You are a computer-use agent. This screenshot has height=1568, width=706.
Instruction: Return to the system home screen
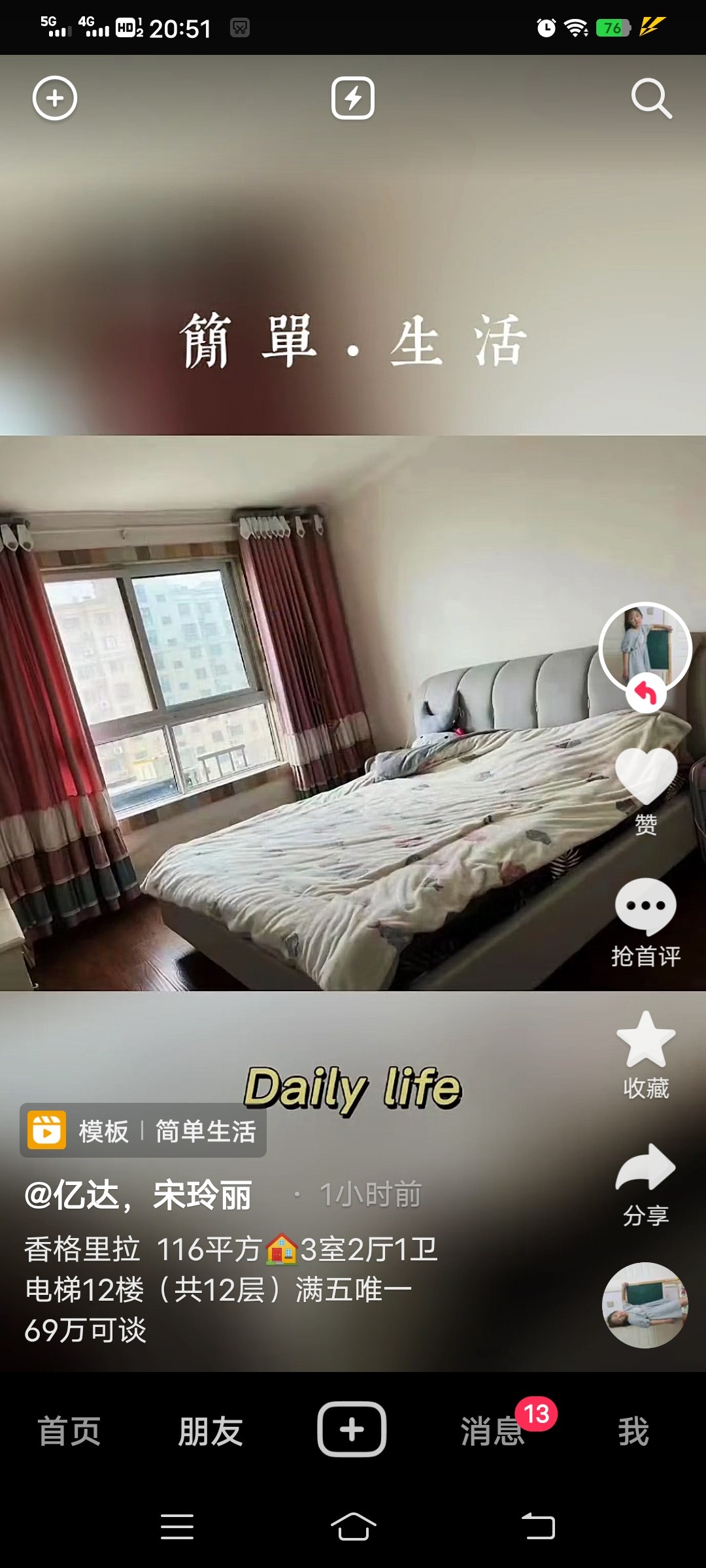pyautogui.click(x=353, y=1527)
